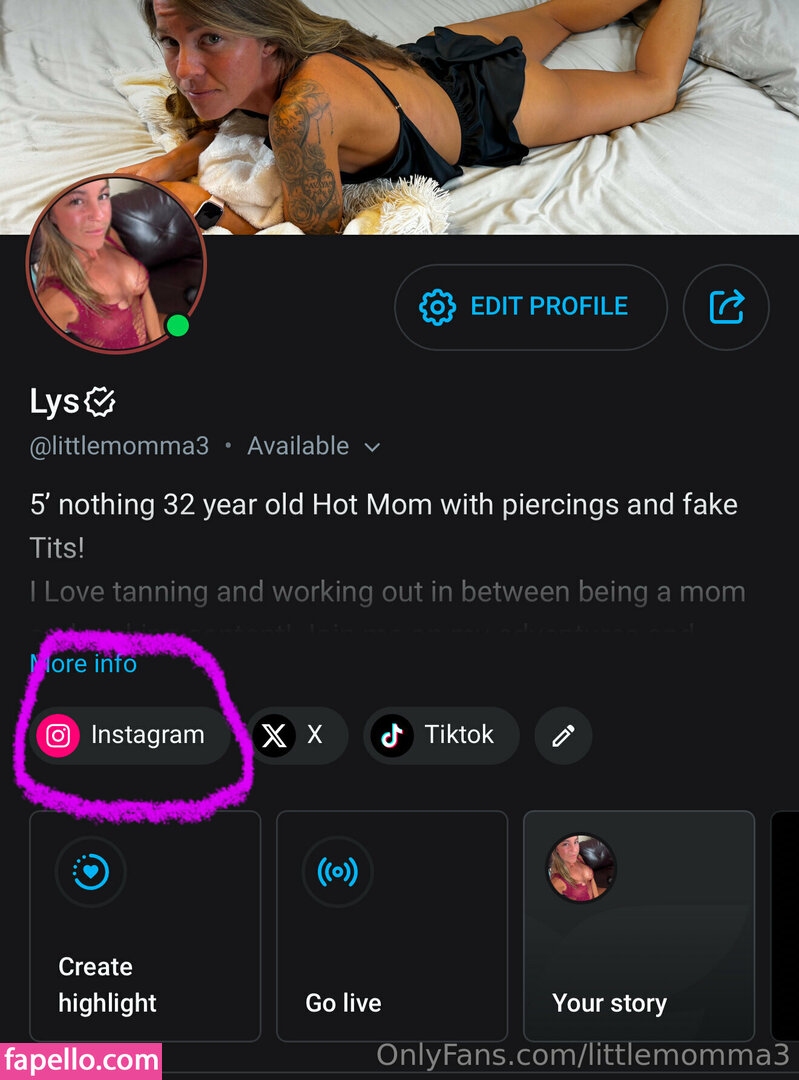View the round profile avatar

(115, 263)
